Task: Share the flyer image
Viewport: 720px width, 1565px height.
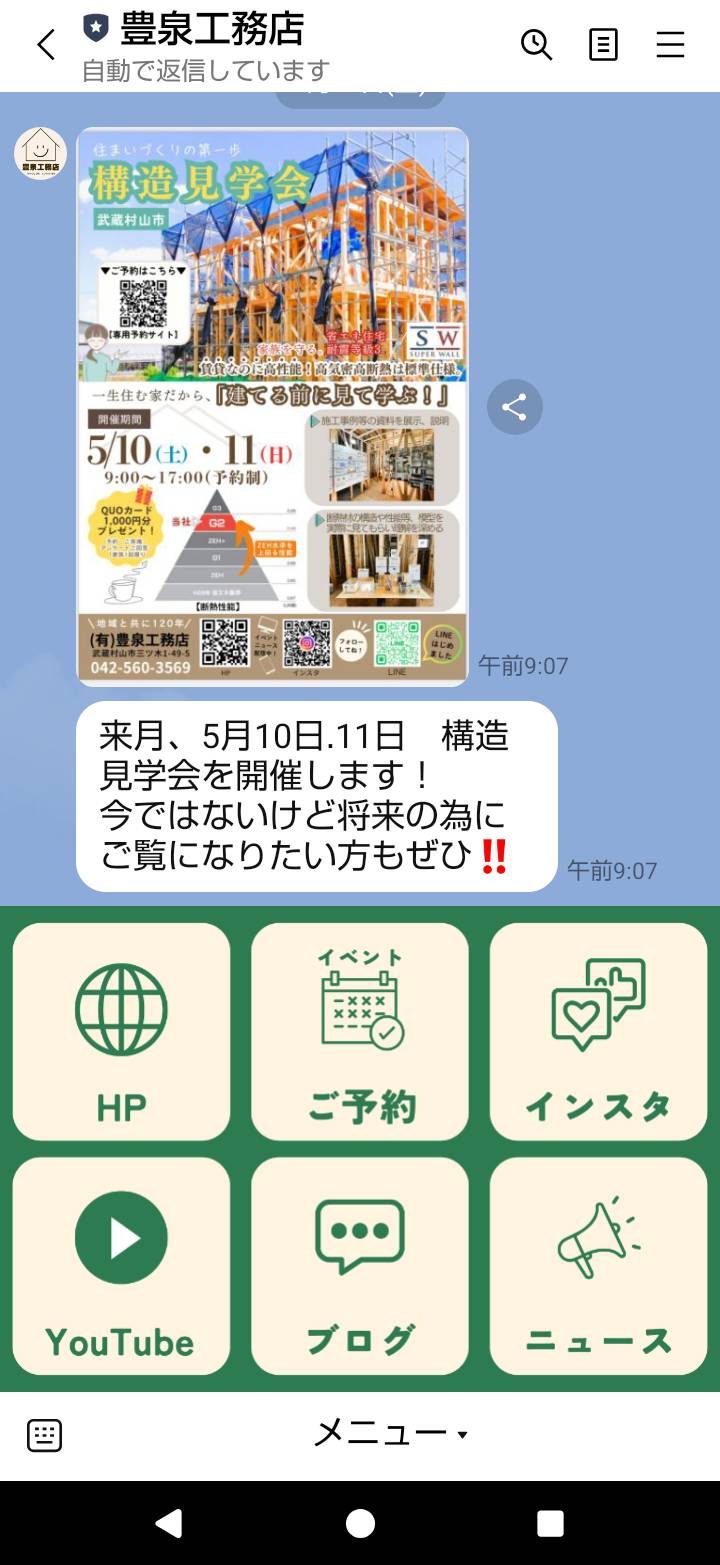Action: 515,407
